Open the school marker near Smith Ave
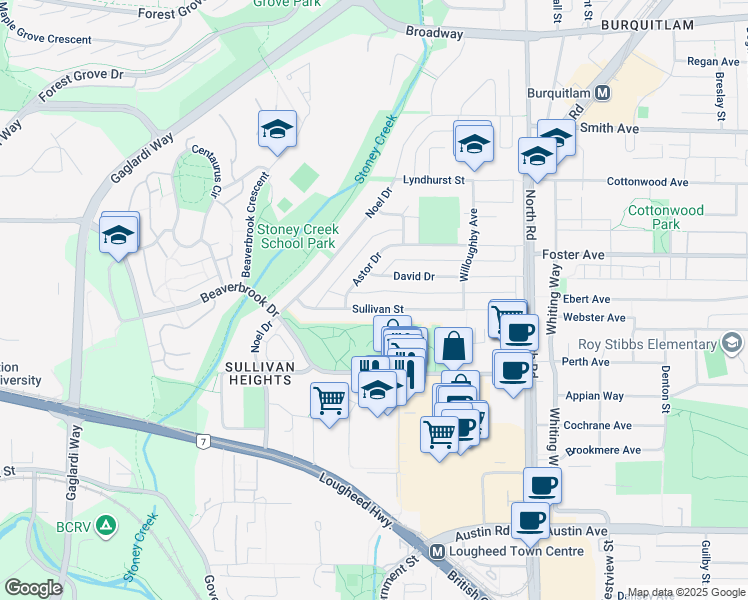This screenshot has width=748, height=600. [x=557, y=137]
